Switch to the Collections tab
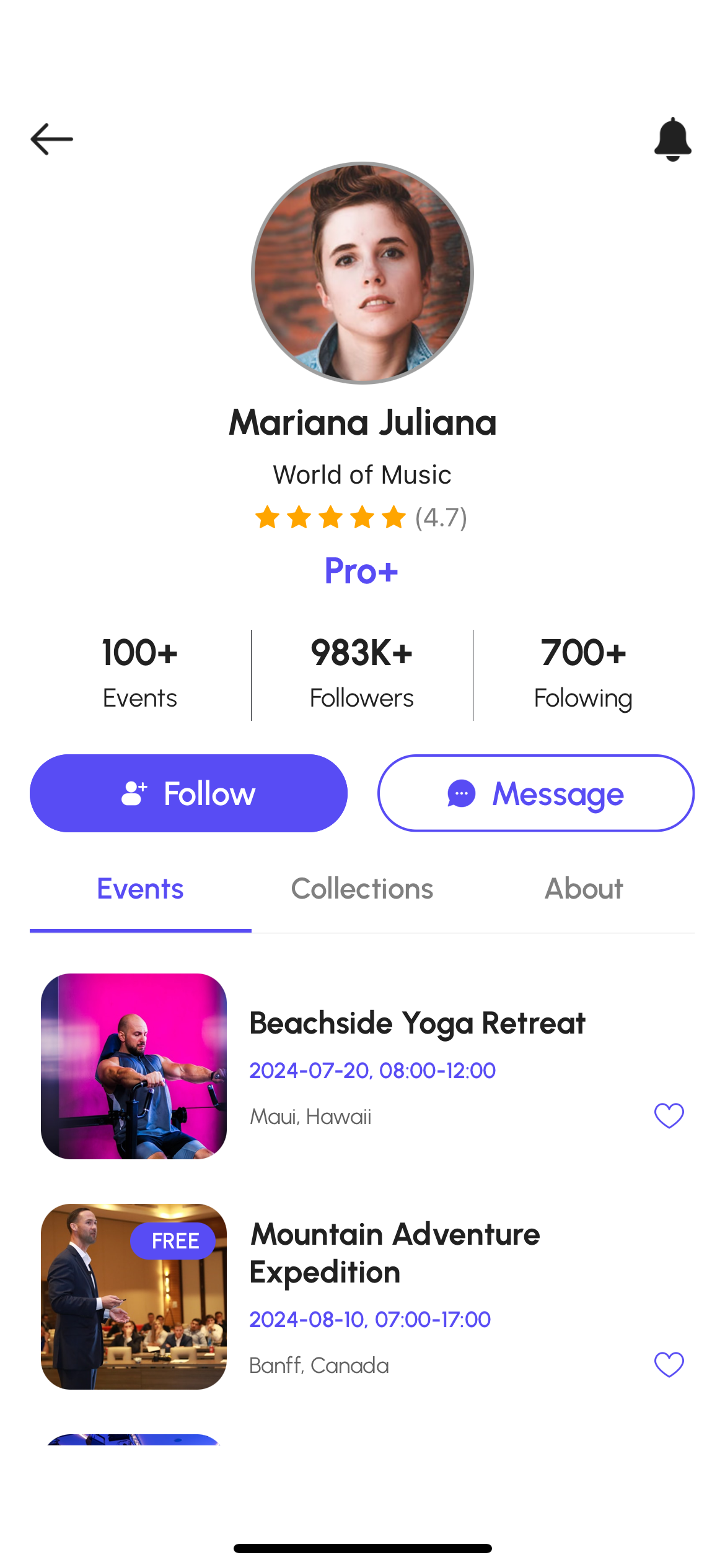 pos(362,889)
